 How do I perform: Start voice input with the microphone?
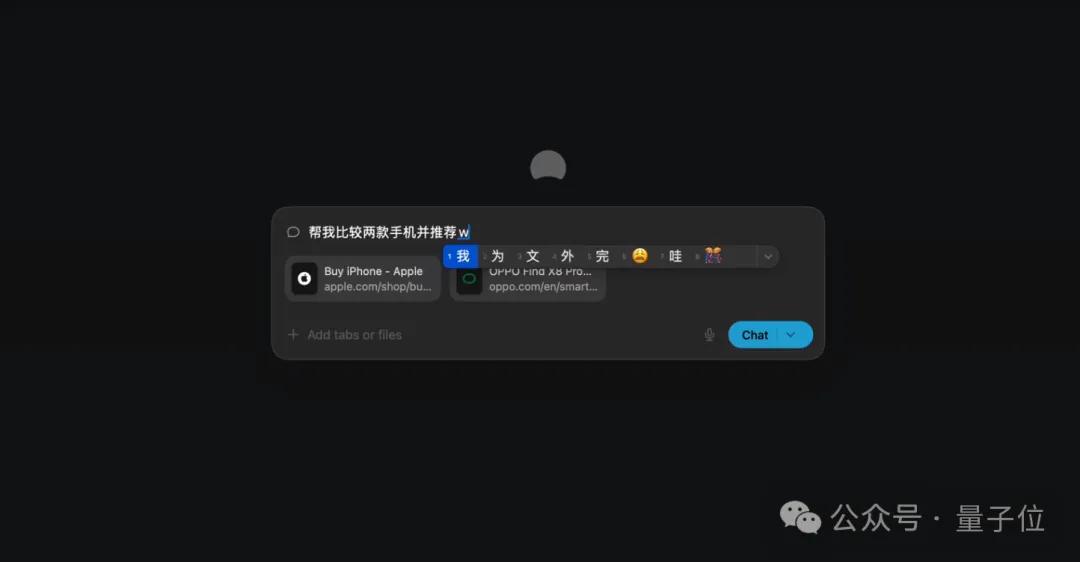tap(709, 335)
